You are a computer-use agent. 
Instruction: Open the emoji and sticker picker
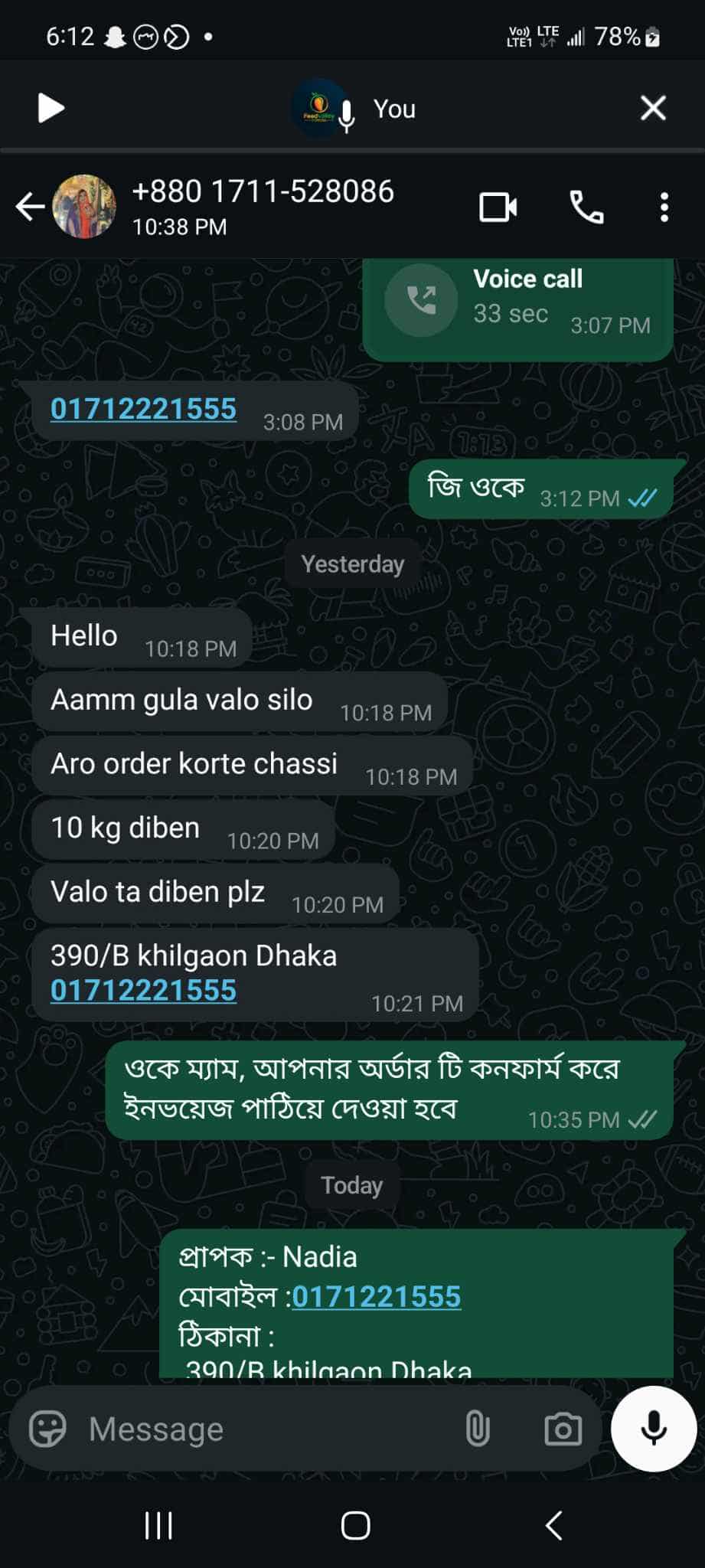(x=47, y=1429)
